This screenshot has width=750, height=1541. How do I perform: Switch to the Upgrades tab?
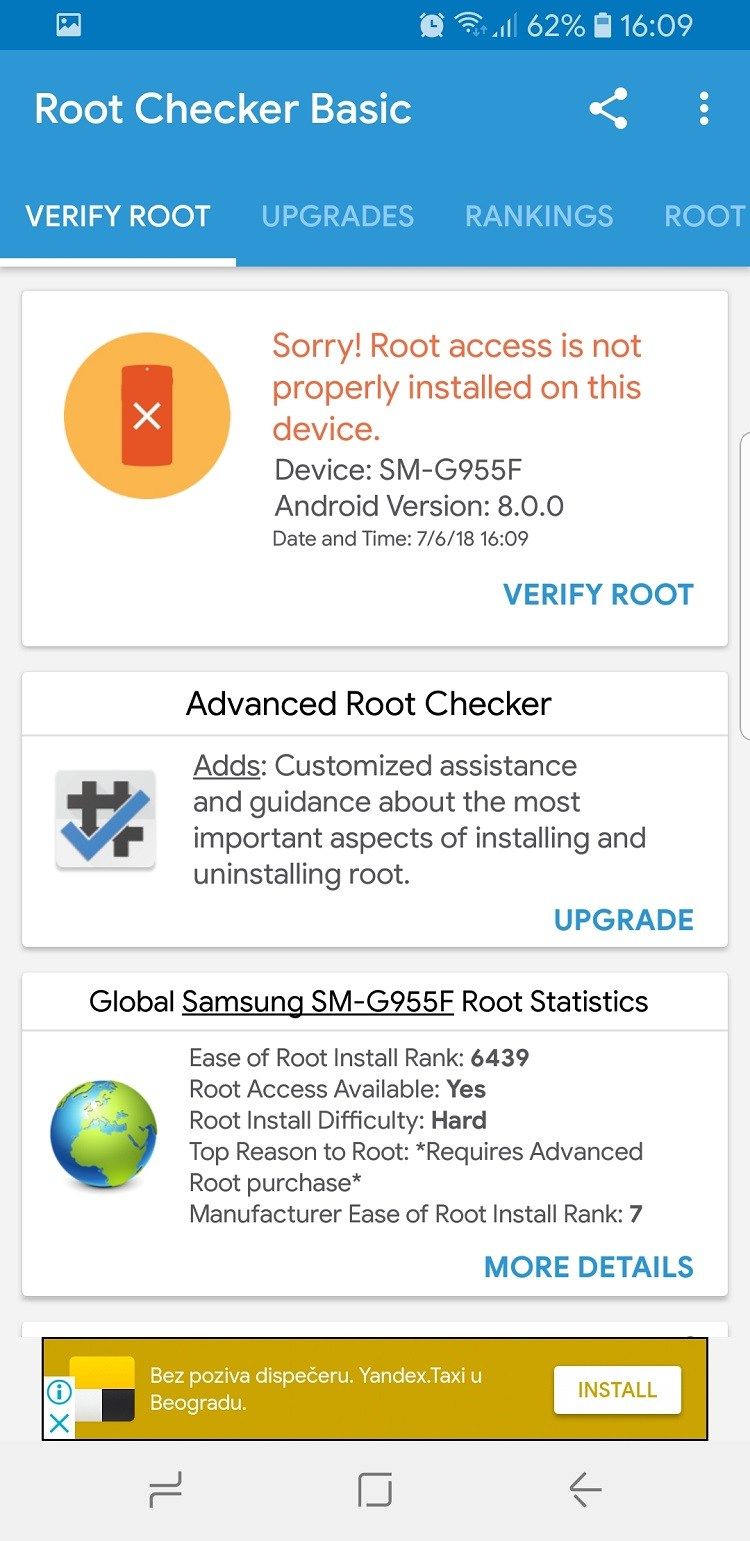pyautogui.click(x=337, y=216)
